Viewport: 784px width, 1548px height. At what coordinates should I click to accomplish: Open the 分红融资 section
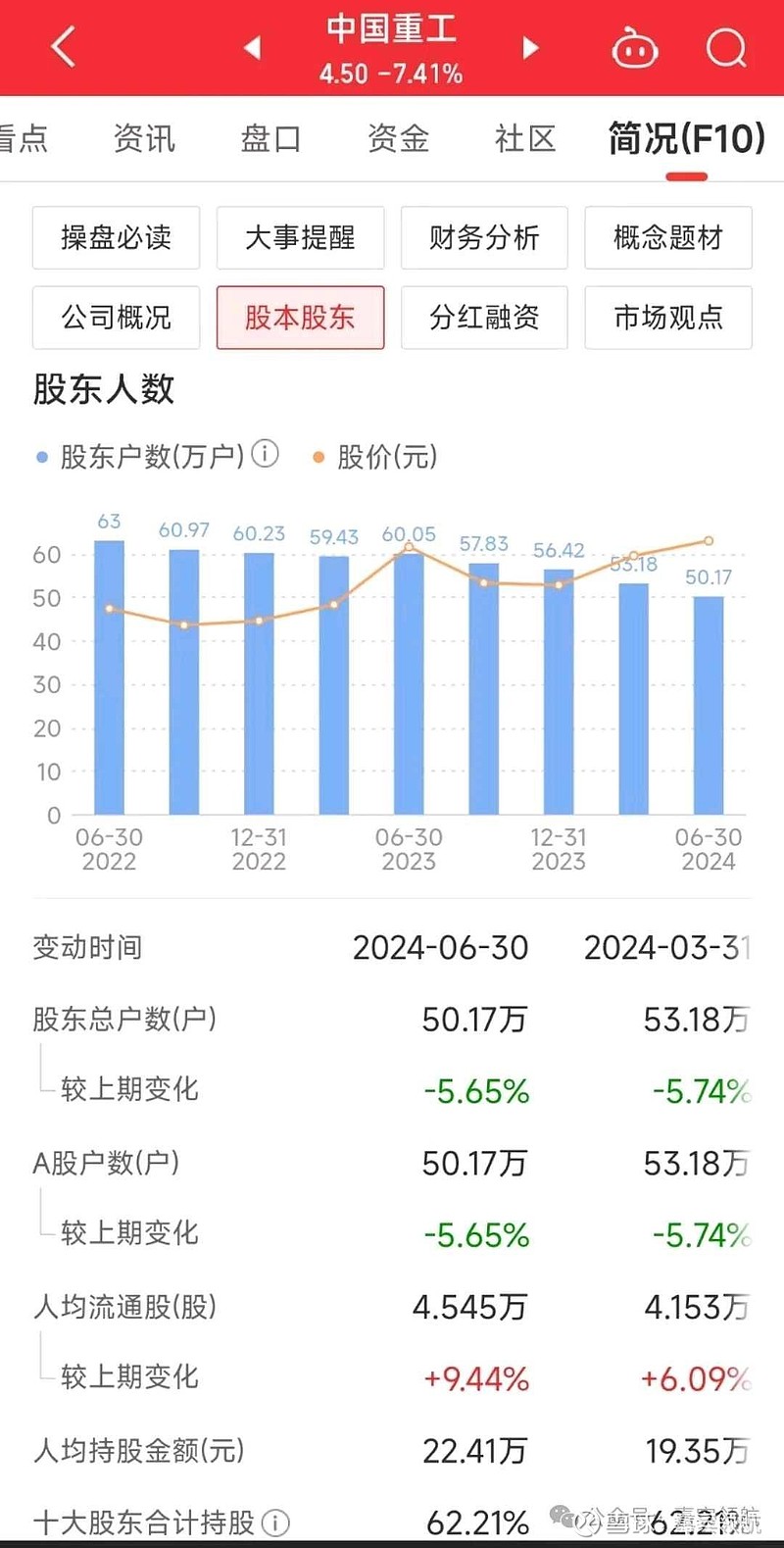[484, 318]
